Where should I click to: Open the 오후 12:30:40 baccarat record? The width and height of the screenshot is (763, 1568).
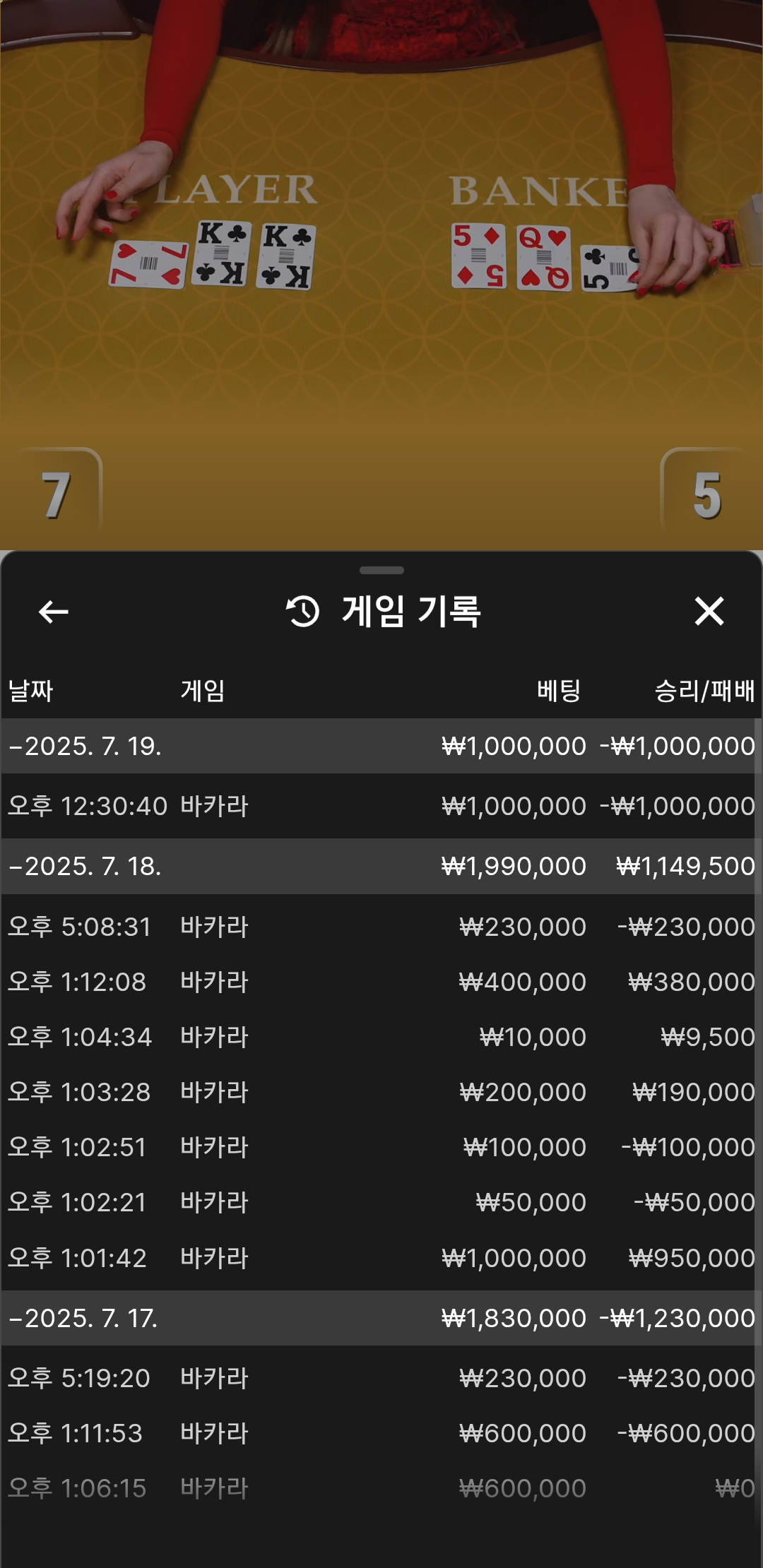(x=379, y=806)
